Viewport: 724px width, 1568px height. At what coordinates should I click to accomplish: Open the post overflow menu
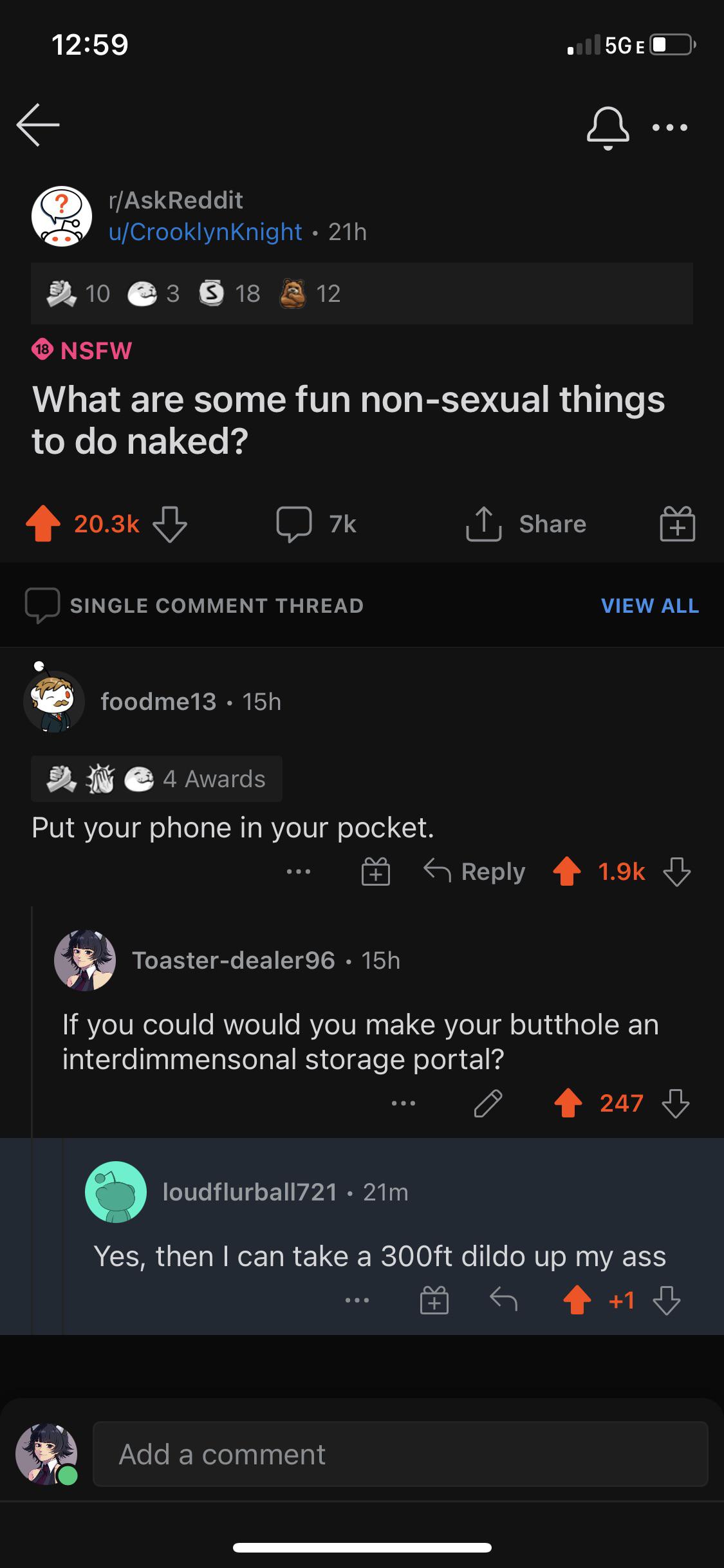(x=670, y=128)
